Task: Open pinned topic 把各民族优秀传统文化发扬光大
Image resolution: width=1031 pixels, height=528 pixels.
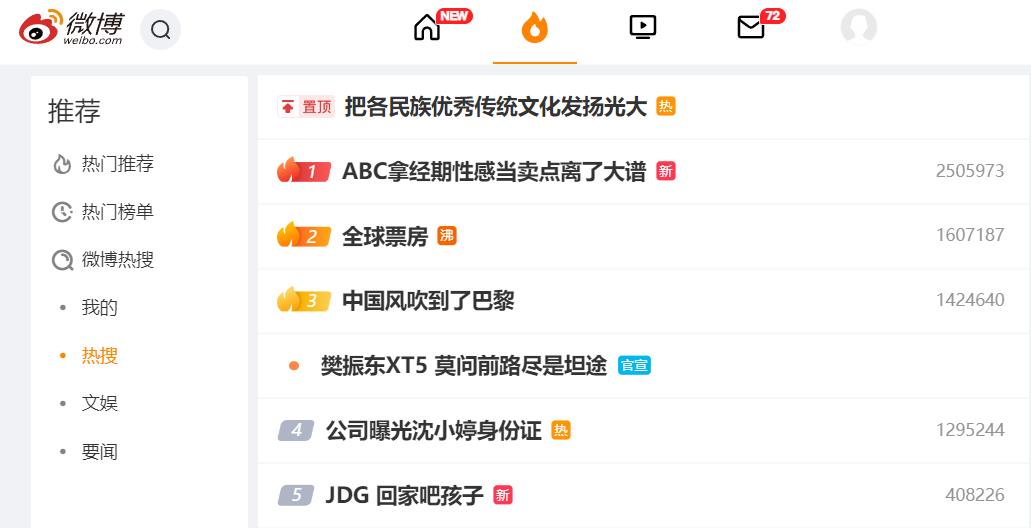Action: (x=495, y=107)
